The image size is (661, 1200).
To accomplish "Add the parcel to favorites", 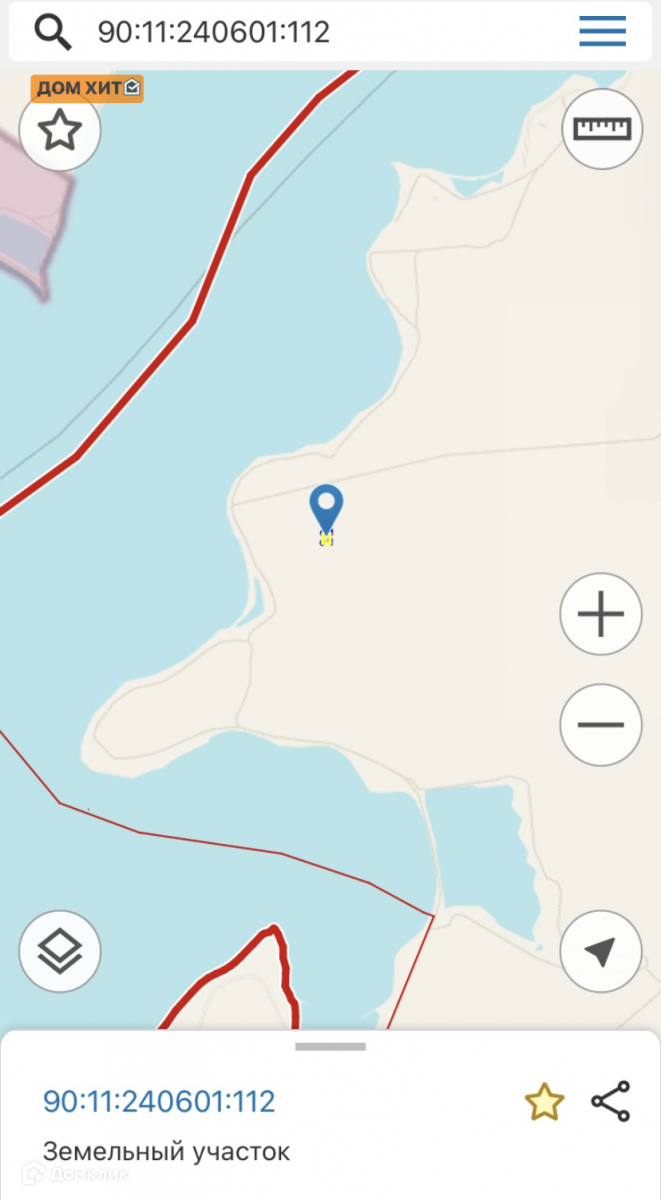I will click(544, 1102).
